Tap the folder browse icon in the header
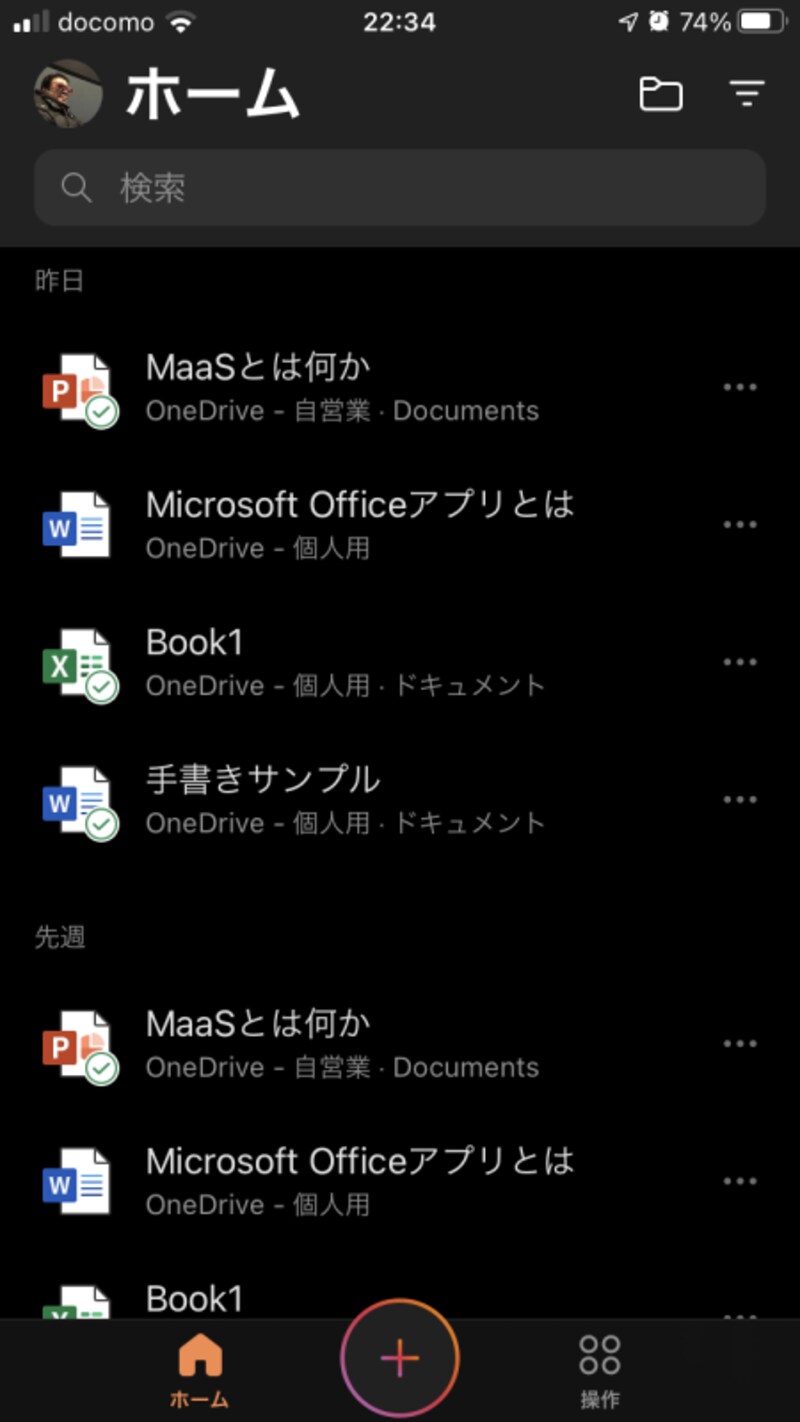Image resolution: width=800 pixels, height=1422 pixels. coord(660,94)
